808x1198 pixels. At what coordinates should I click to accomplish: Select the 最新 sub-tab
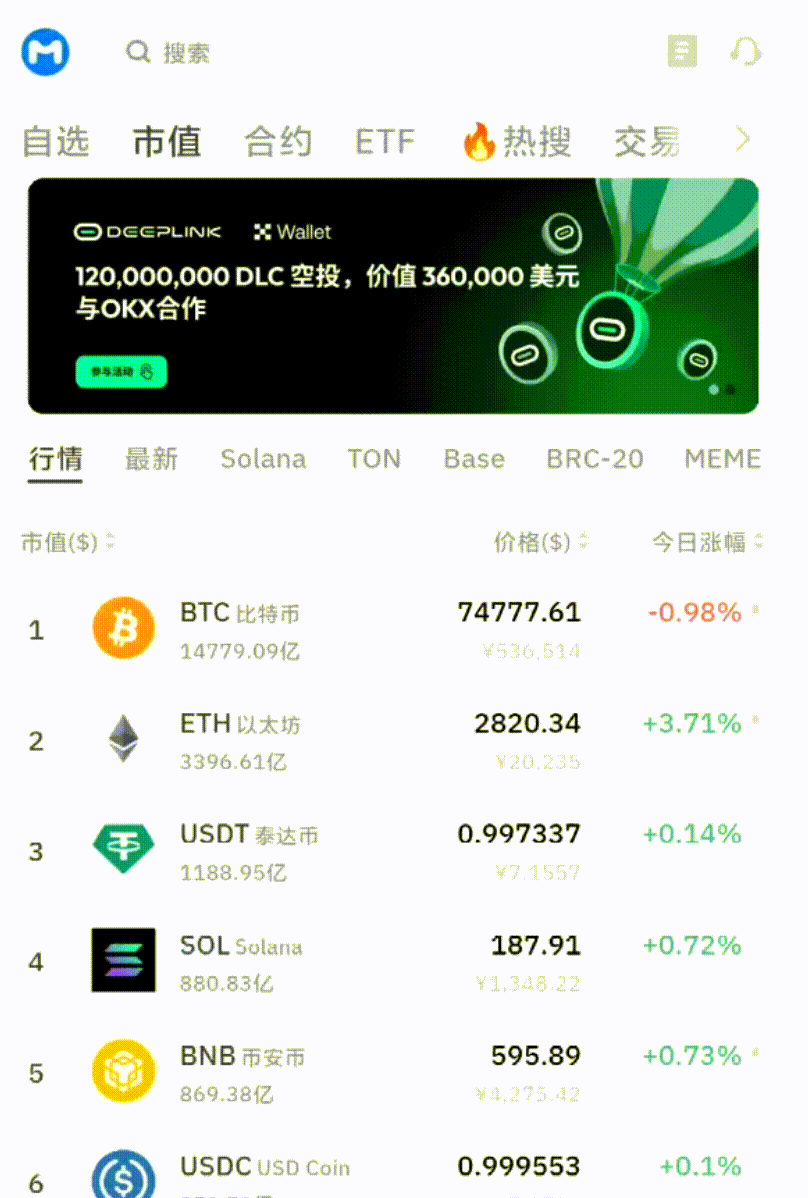151,459
